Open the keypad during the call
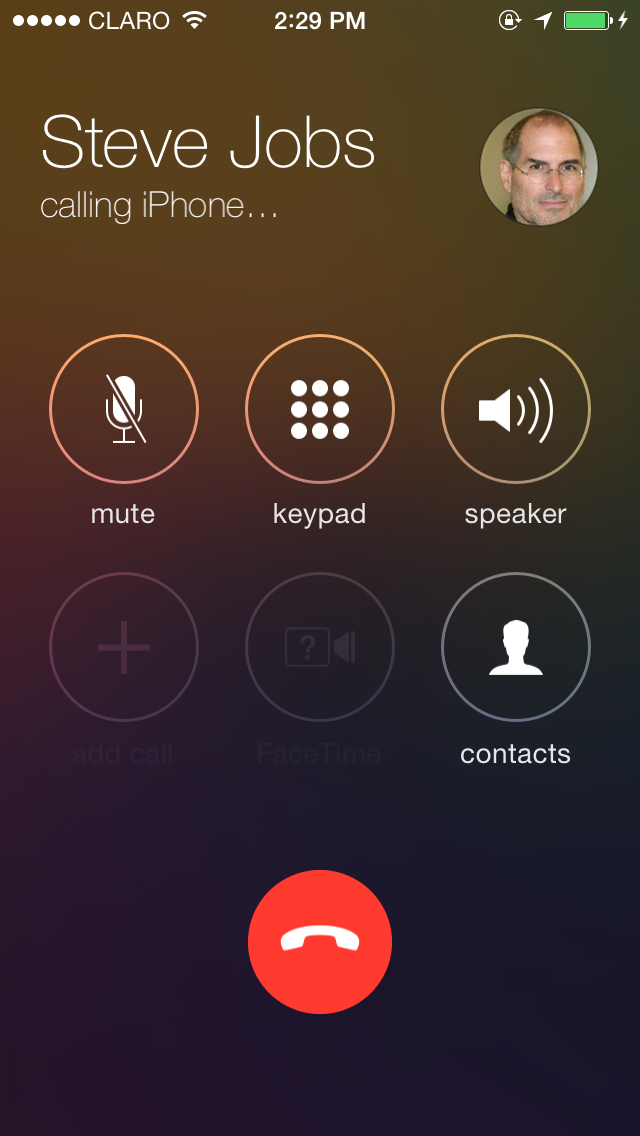 (x=320, y=409)
